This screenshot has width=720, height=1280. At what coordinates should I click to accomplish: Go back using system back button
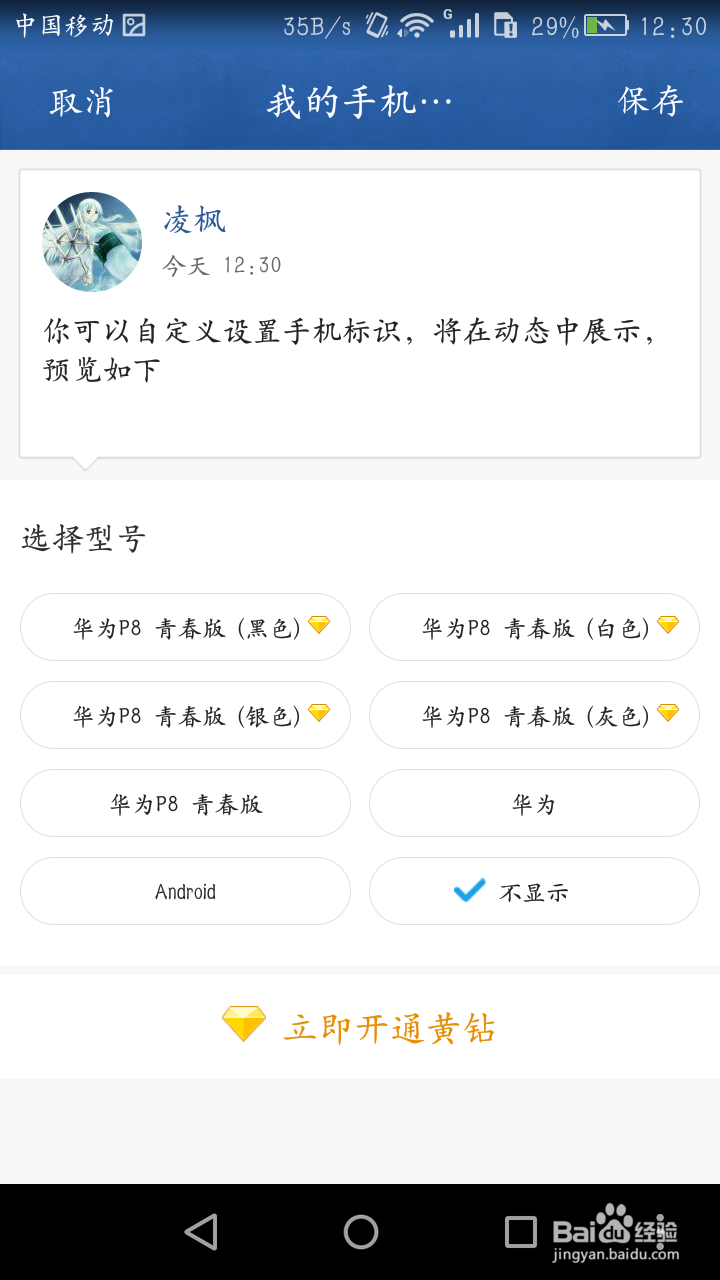tap(201, 1232)
